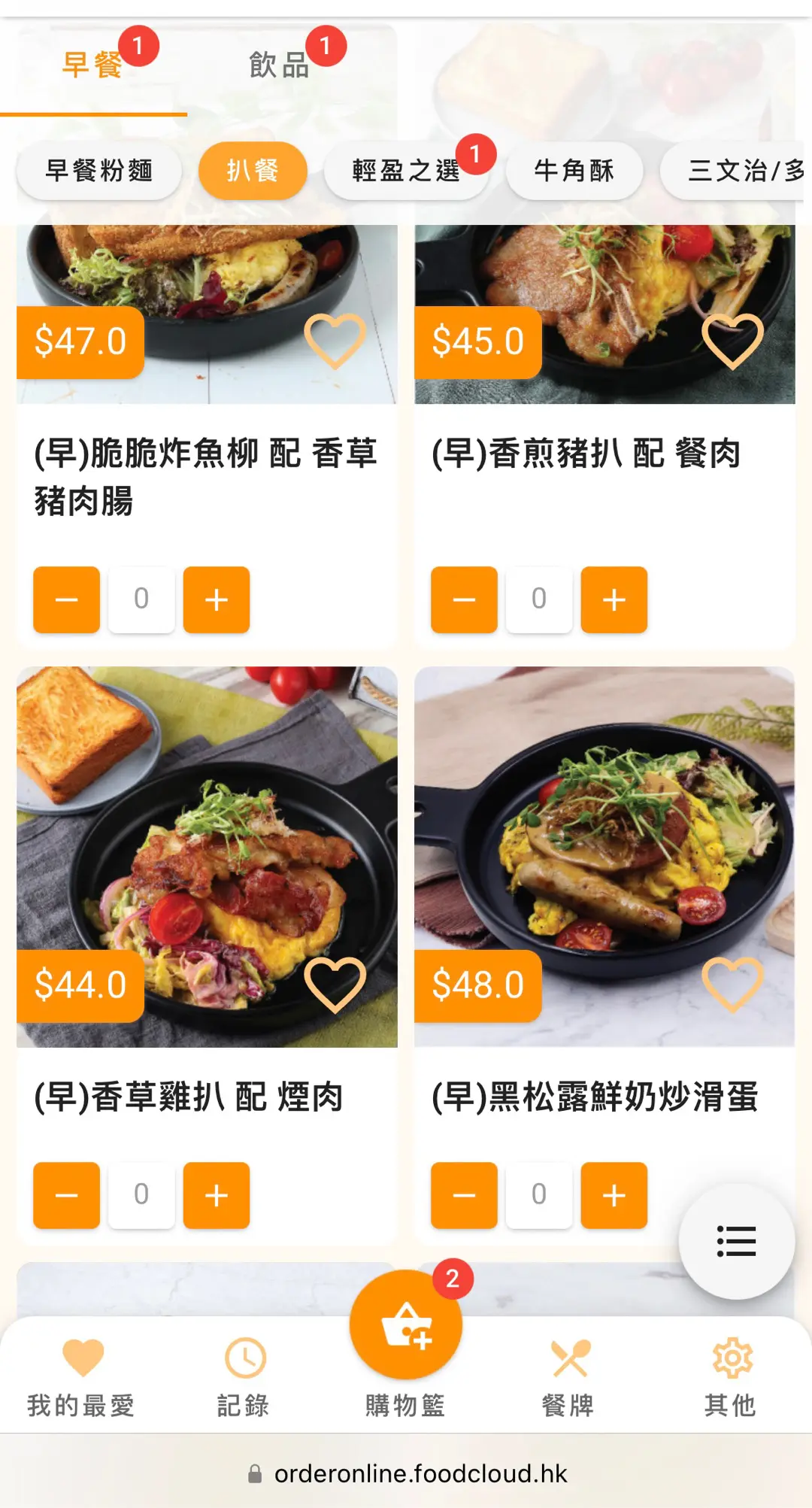Select the 輕盈之選 category chip
Image resolution: width=812 pixels, height=1508 pixels.
[x=405, y=171]
